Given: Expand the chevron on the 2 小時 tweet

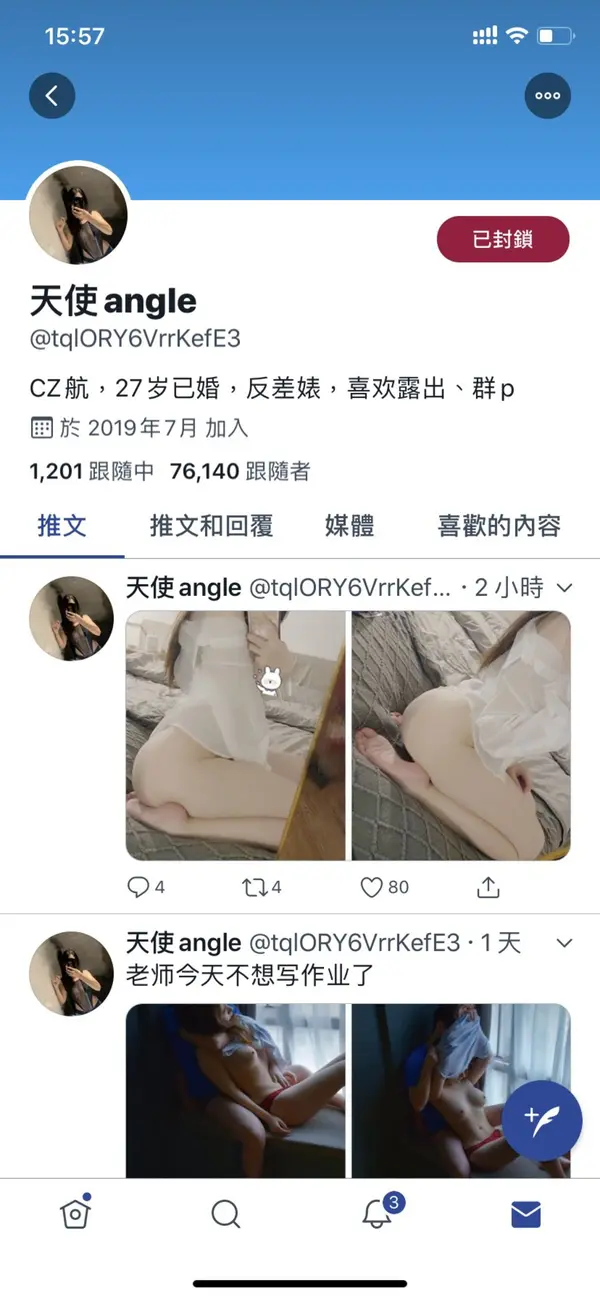Looking at the screenshot, I should coord(564,587).
